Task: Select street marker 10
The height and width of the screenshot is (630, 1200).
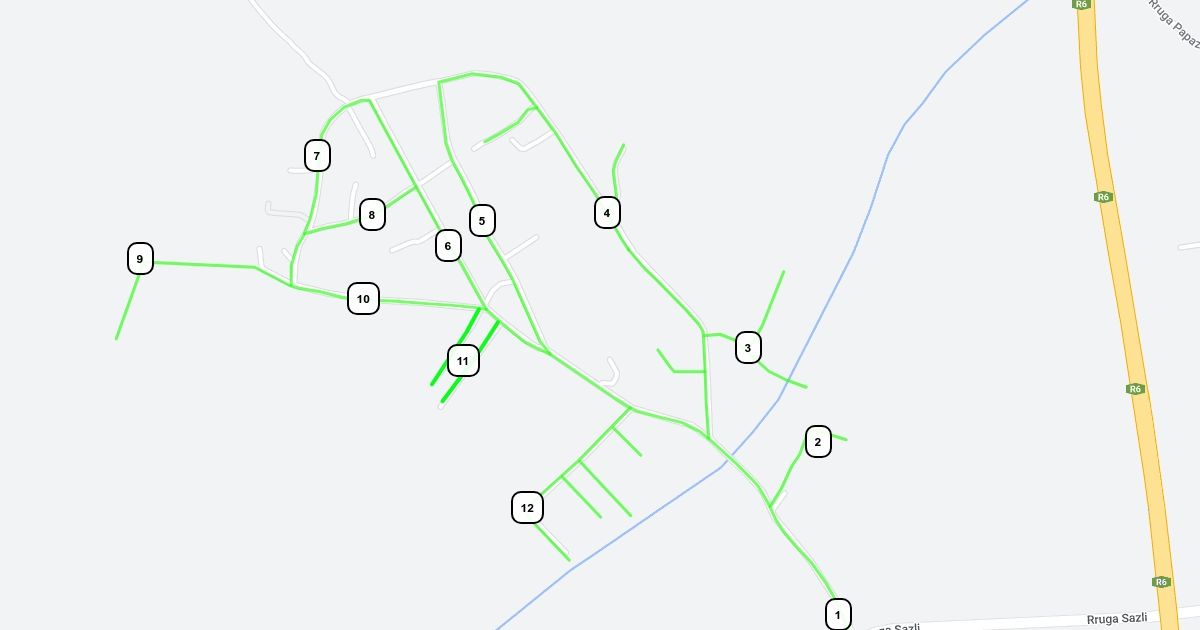Action: (x=363, y=298)
